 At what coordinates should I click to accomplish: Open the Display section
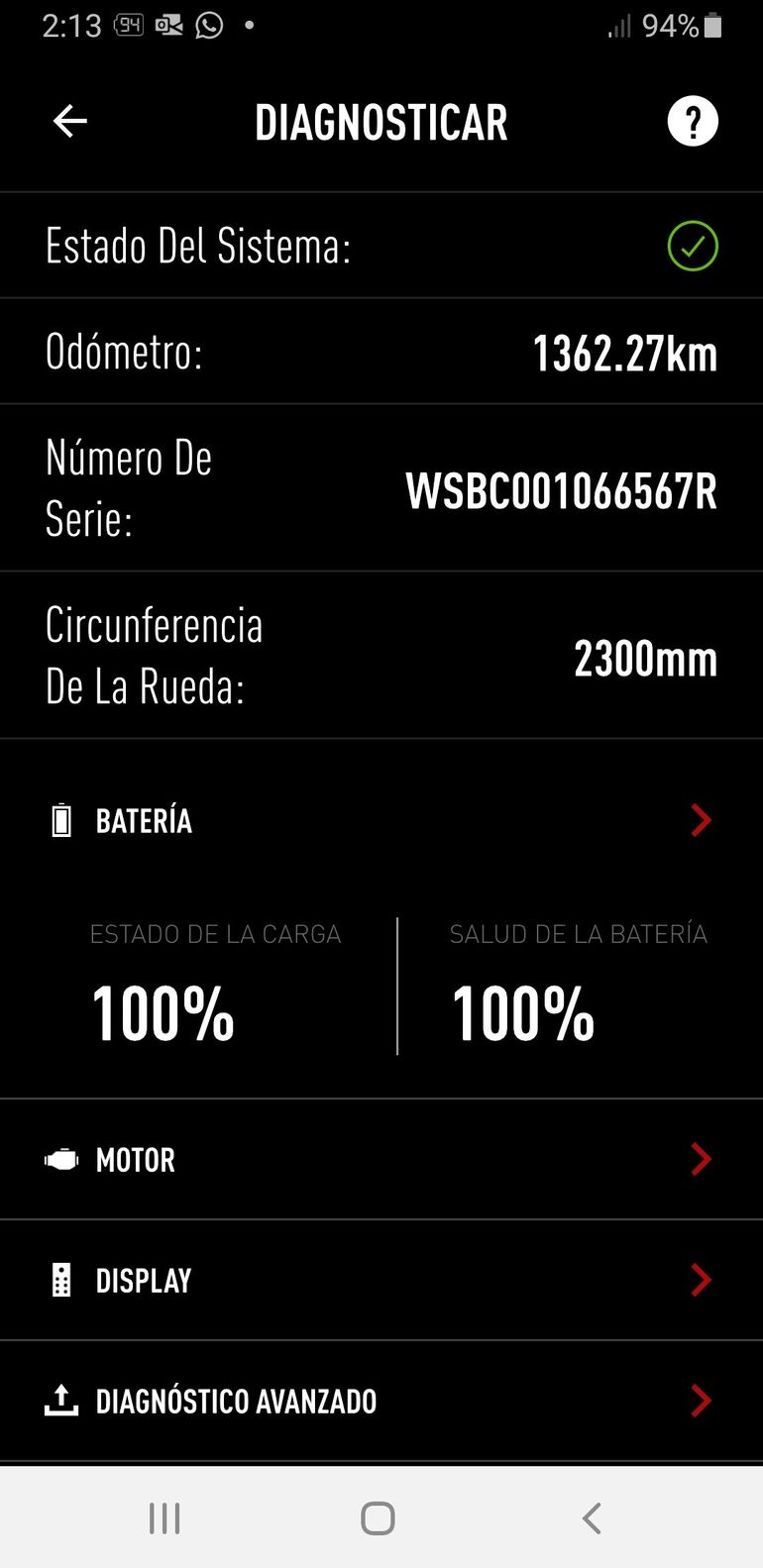(x=381, y=1281)
